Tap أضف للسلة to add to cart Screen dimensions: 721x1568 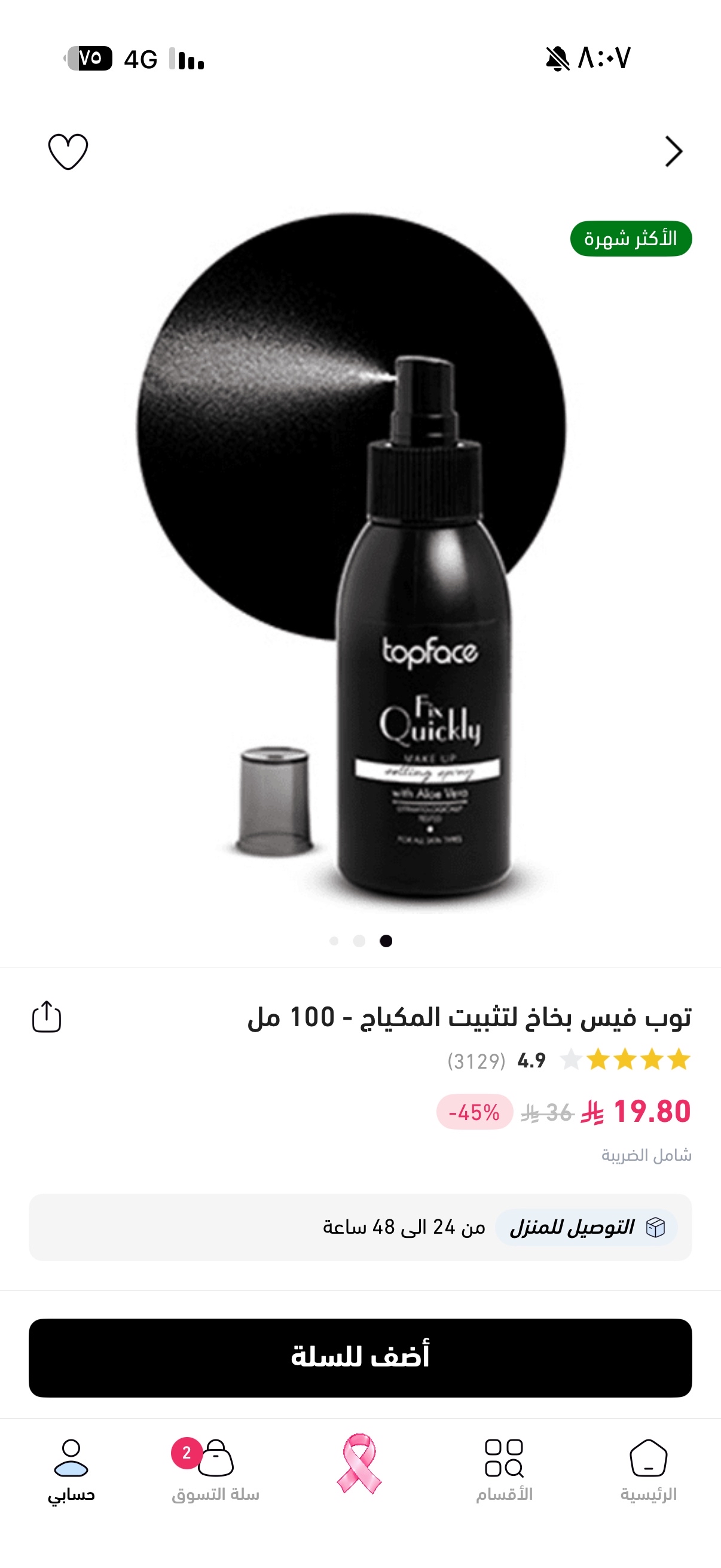pyautogui.click(x=360, y=1357)
